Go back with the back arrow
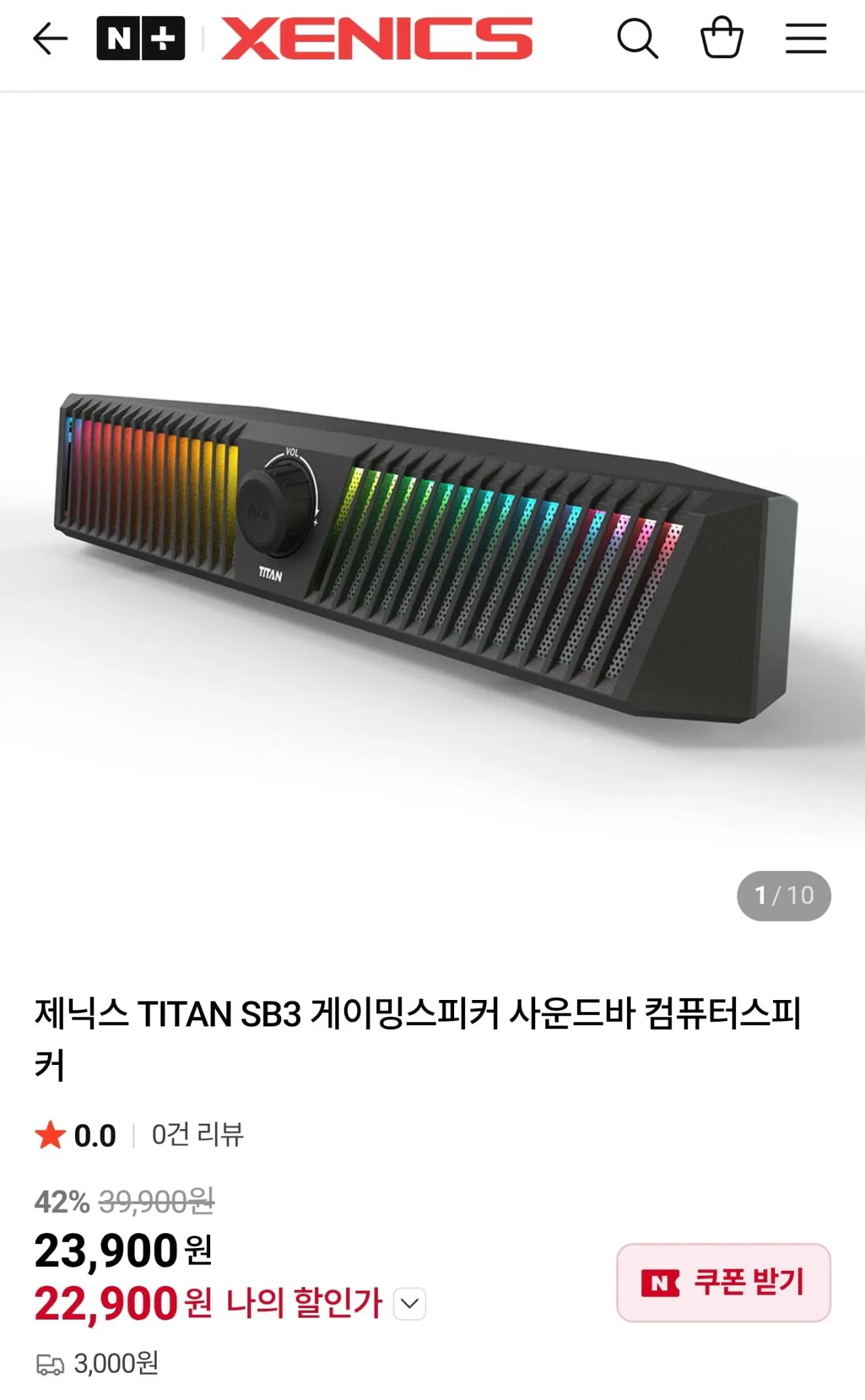The width and height of the screenshot is (865, 1400). pyautogui.click(x=49, y=39)
